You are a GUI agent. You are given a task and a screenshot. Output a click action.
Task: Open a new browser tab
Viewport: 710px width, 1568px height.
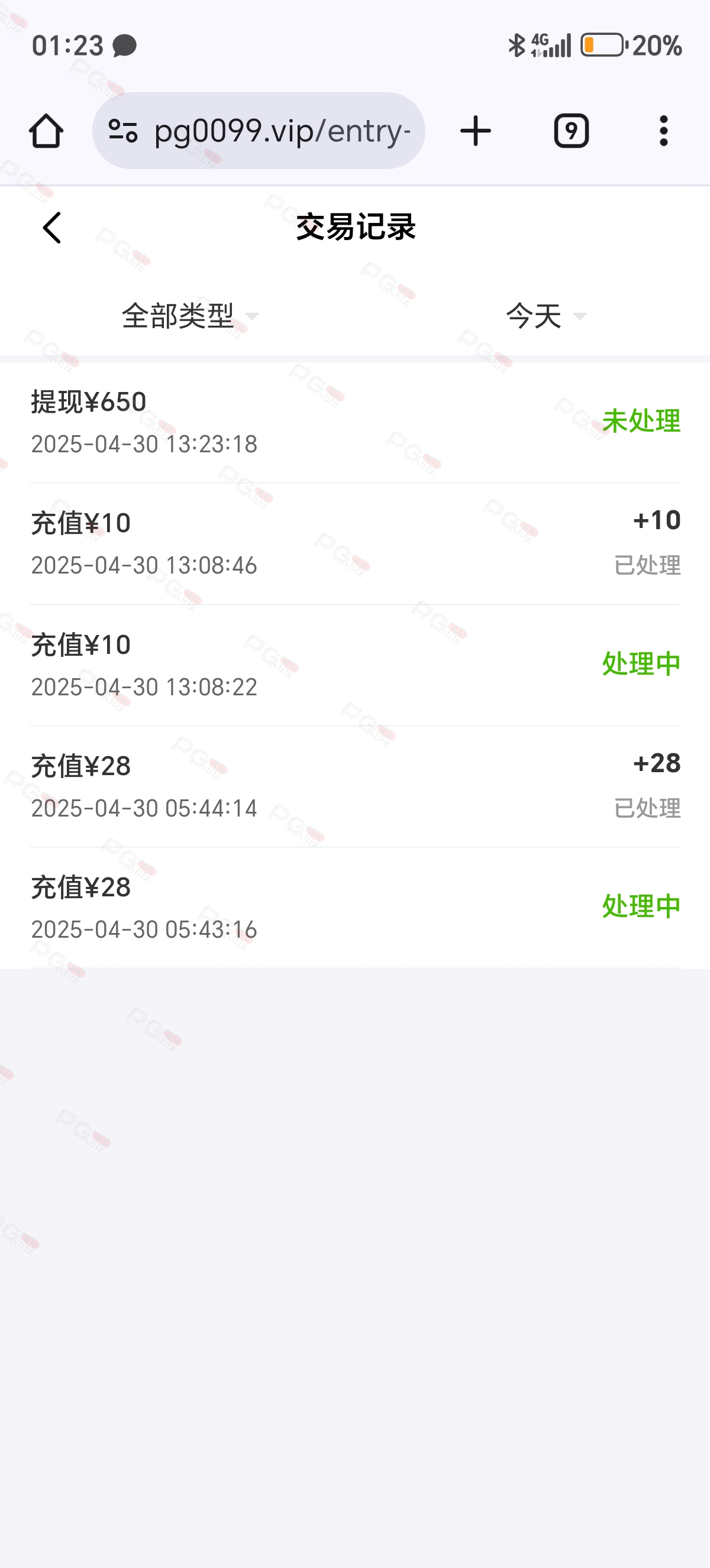(x=476, y=131)
